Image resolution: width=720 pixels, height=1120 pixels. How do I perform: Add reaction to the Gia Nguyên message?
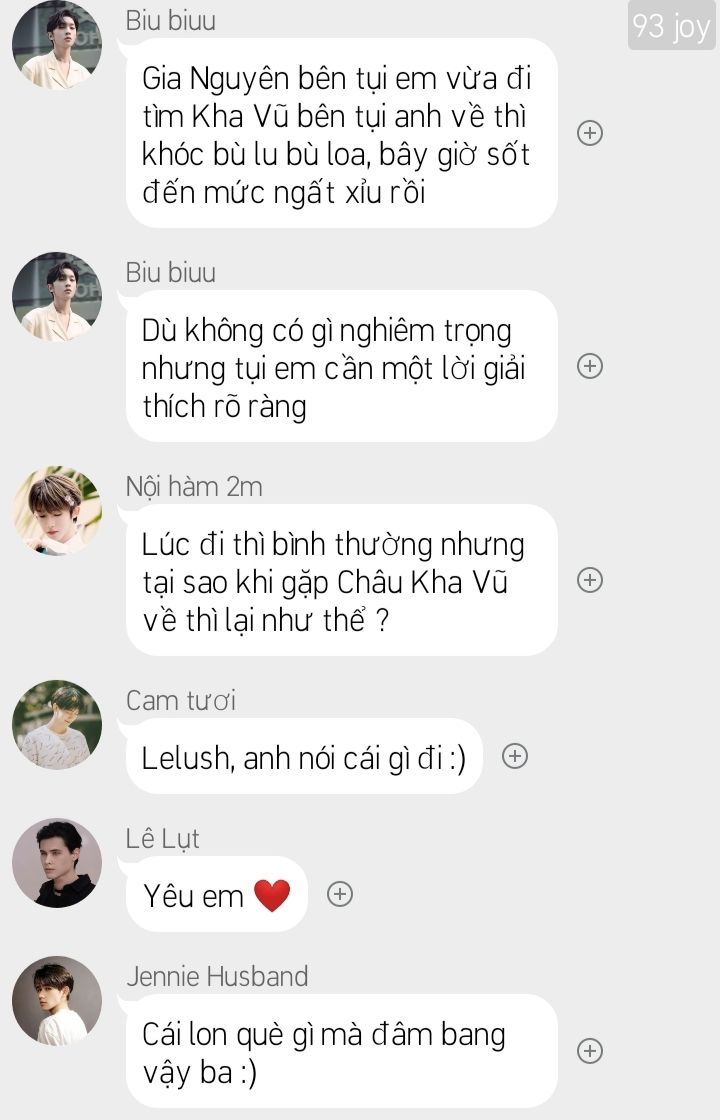pyautogui.click(x=590, y=133)
